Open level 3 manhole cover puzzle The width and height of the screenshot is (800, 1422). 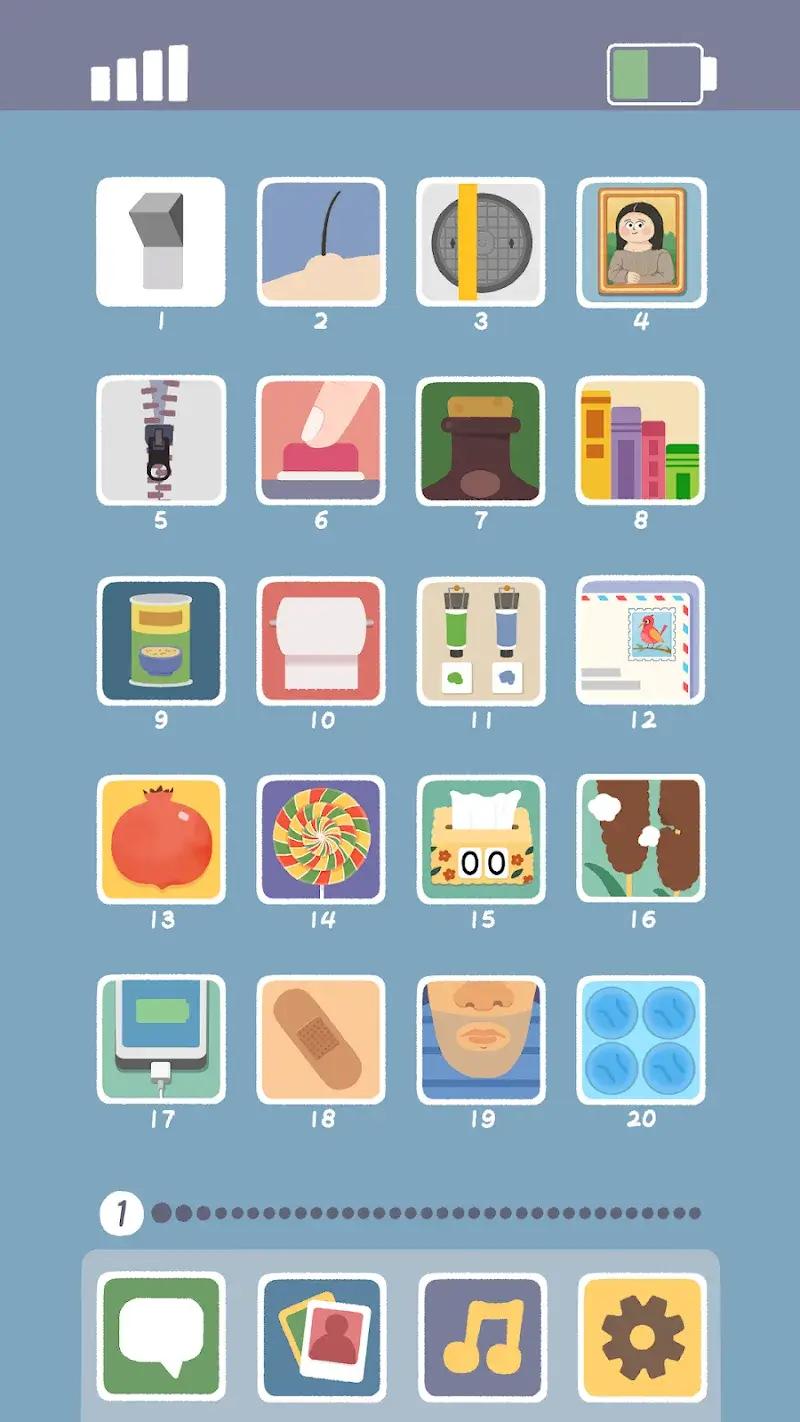click(x=481, y=242)
